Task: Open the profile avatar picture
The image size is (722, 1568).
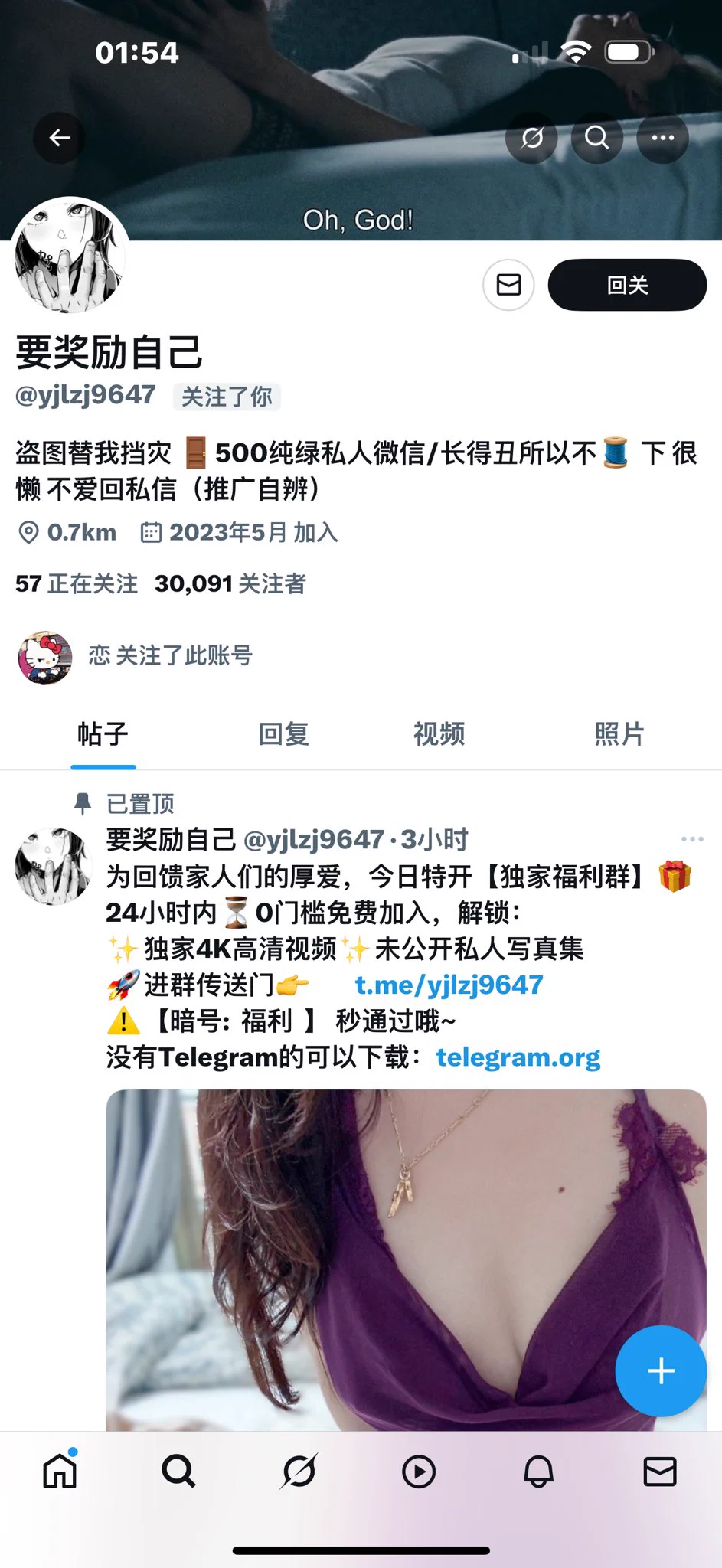Action: 70,256
